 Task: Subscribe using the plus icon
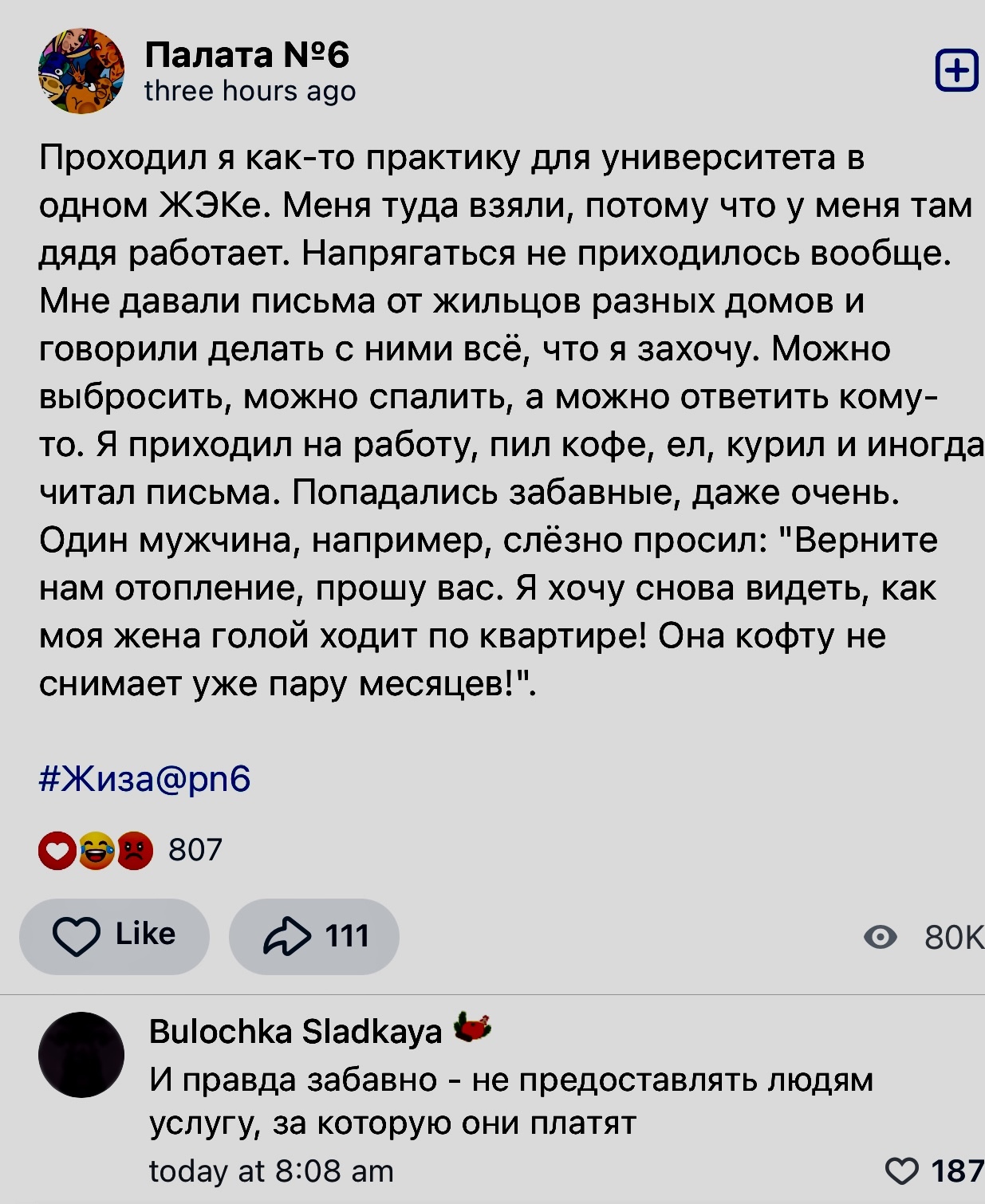pyautogui.click(x=955, y=70)
